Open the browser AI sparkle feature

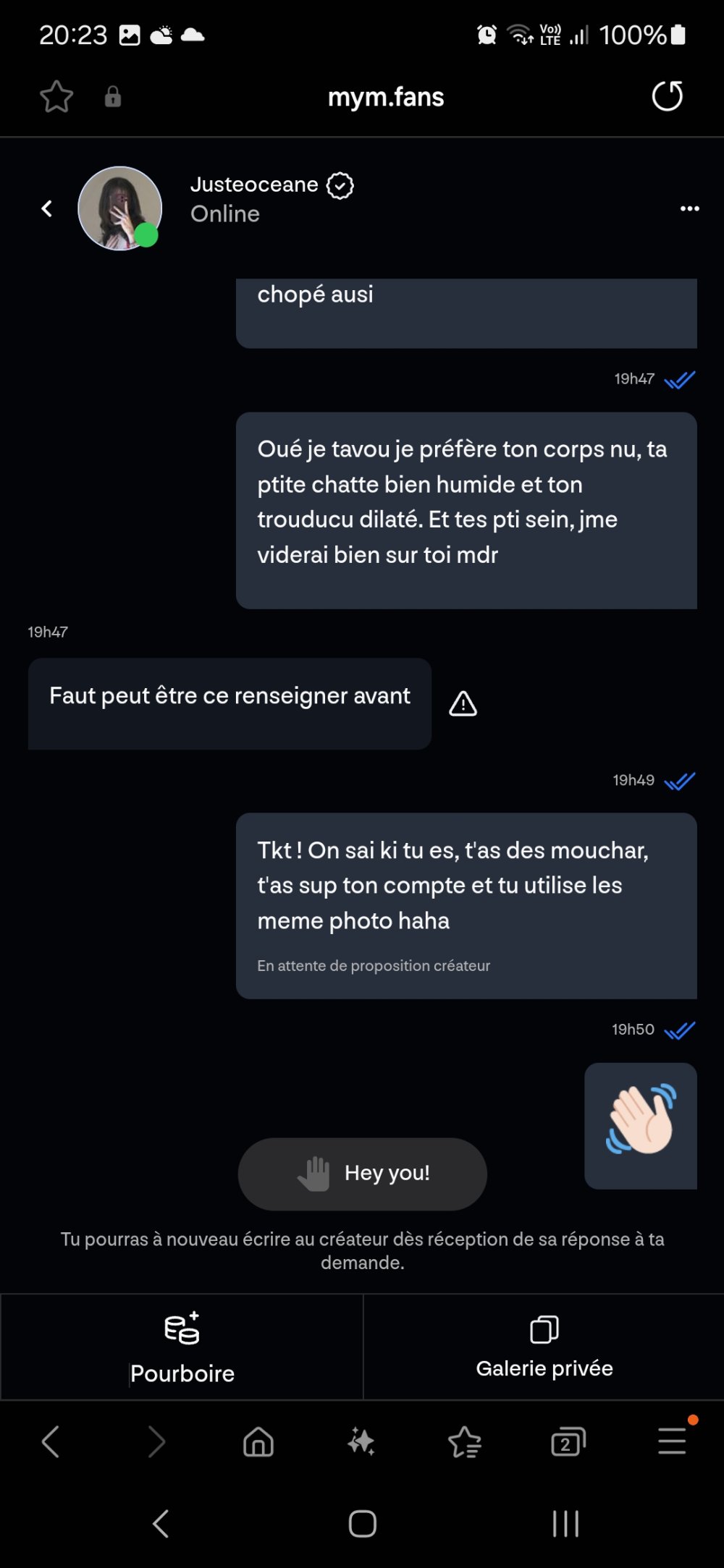[361, 1441]
